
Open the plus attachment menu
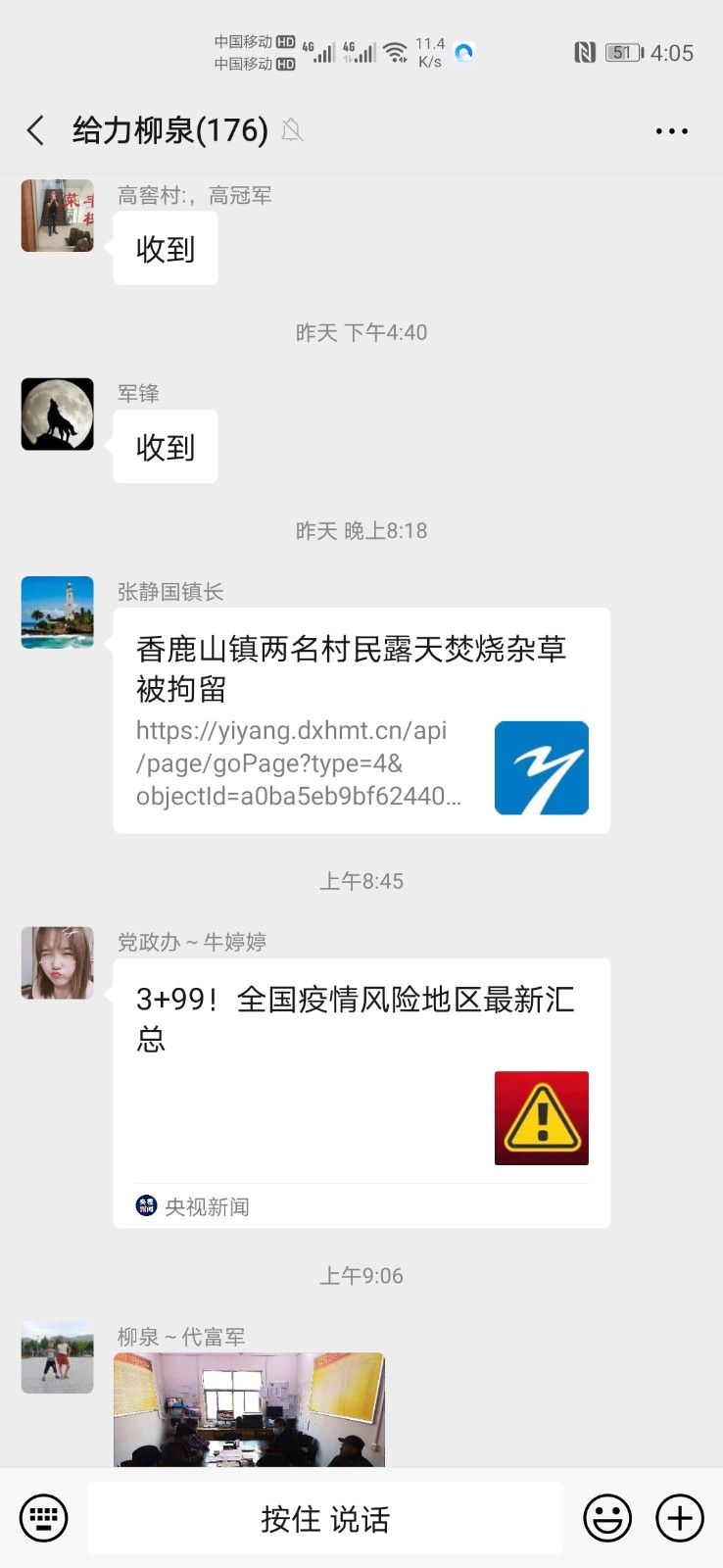(680, 1518)
